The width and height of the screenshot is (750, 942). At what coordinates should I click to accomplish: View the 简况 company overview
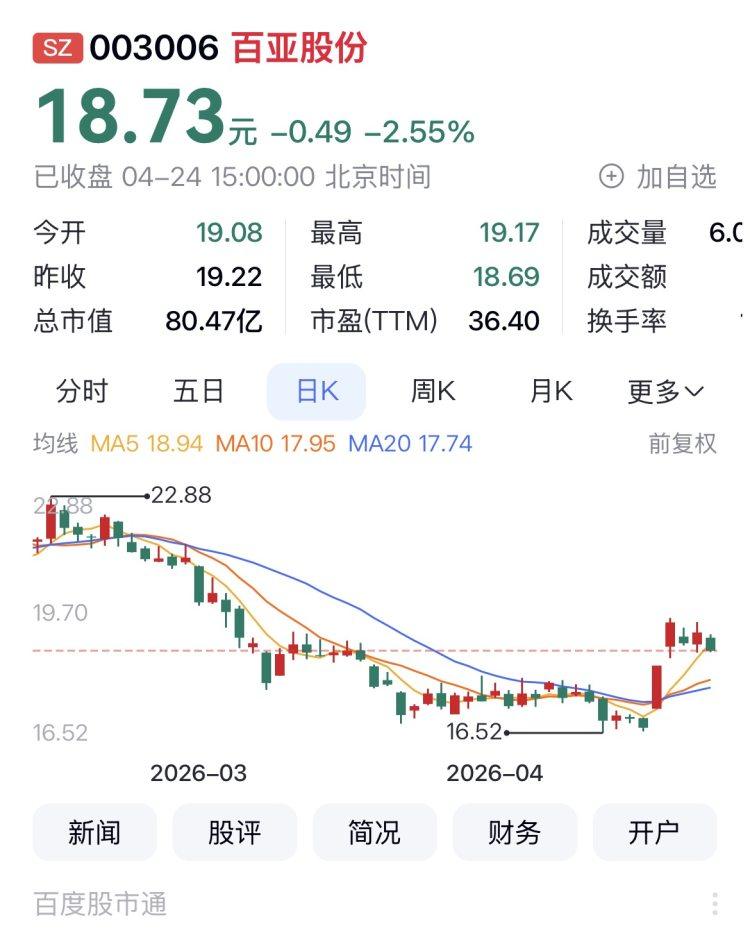375,832
